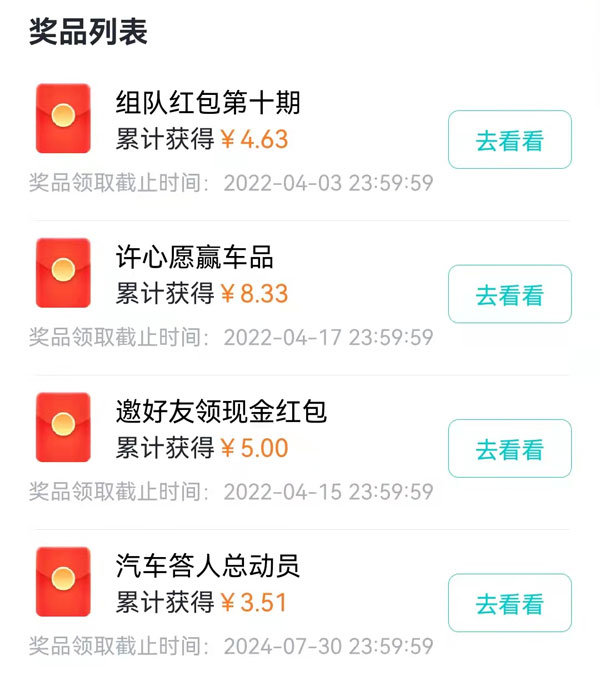Tap 去看看 for 组队红包第十期
Screen dimensions: 600x694
[x=509, y=140]
